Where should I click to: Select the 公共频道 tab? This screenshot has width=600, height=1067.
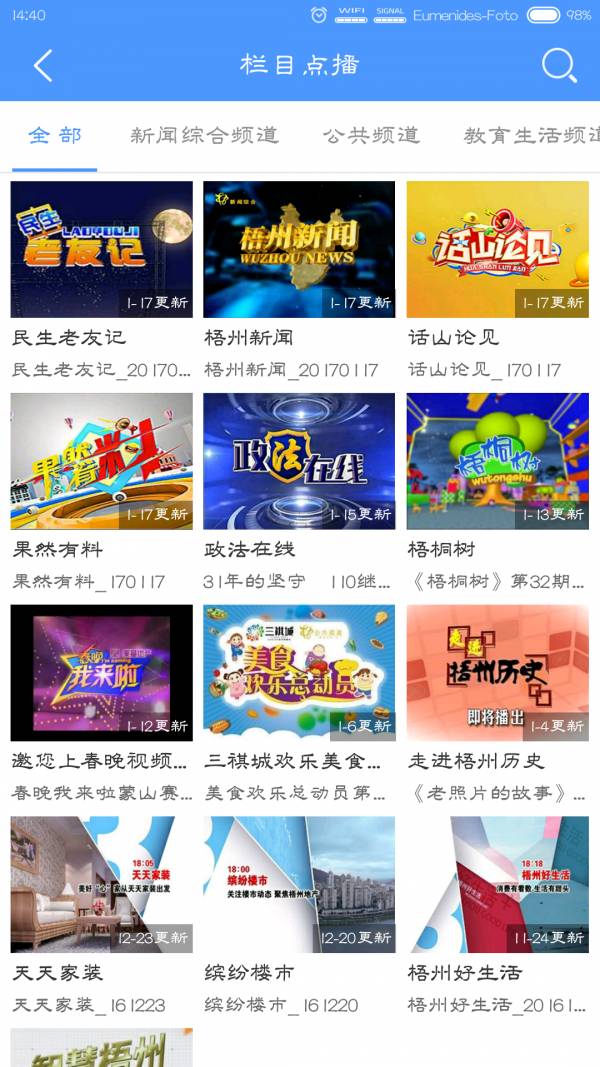(371, 136)
